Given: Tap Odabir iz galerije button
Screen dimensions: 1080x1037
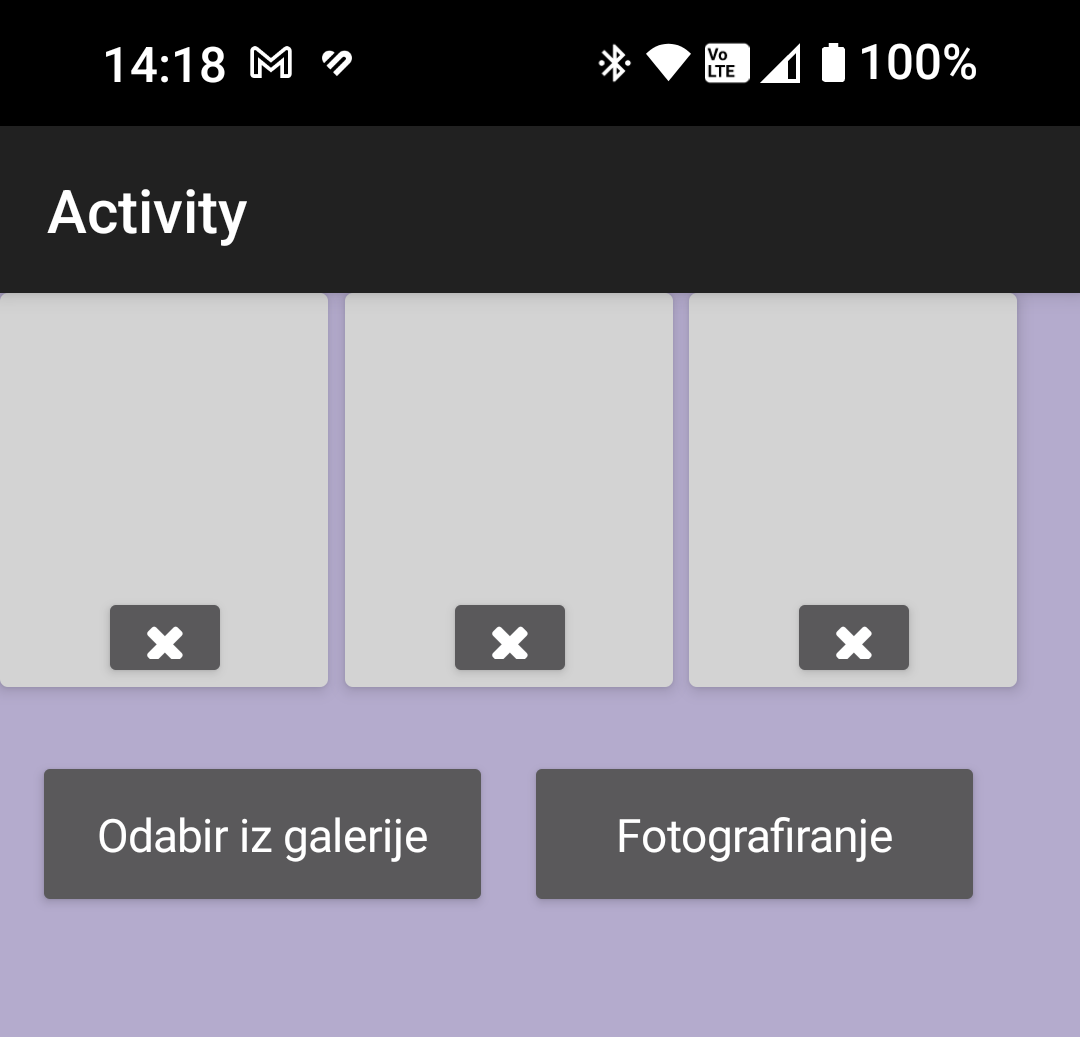Looking at the screenshot, I should coord(262,834).
